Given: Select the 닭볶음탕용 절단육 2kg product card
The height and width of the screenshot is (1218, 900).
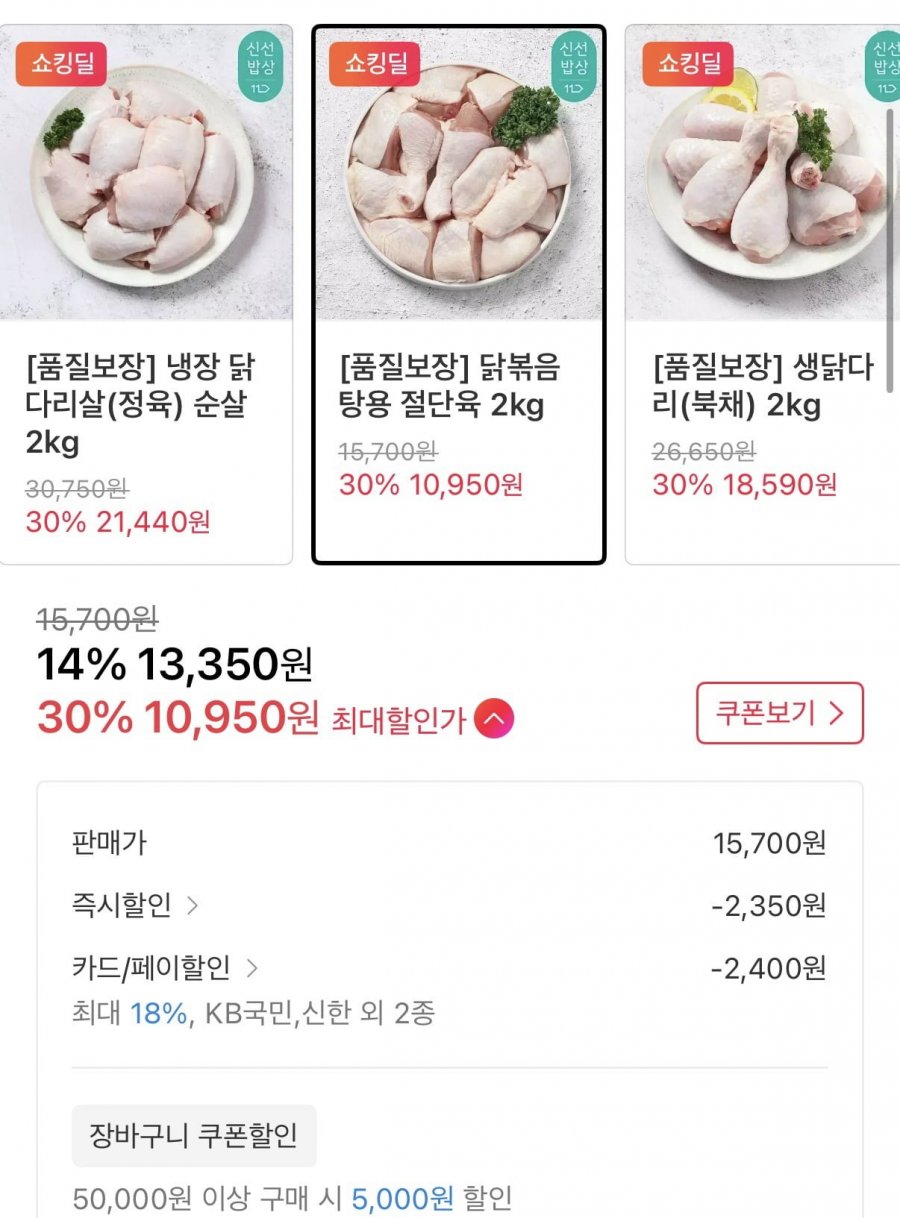Looking at the screenshot, I should [x=459, y=295].
